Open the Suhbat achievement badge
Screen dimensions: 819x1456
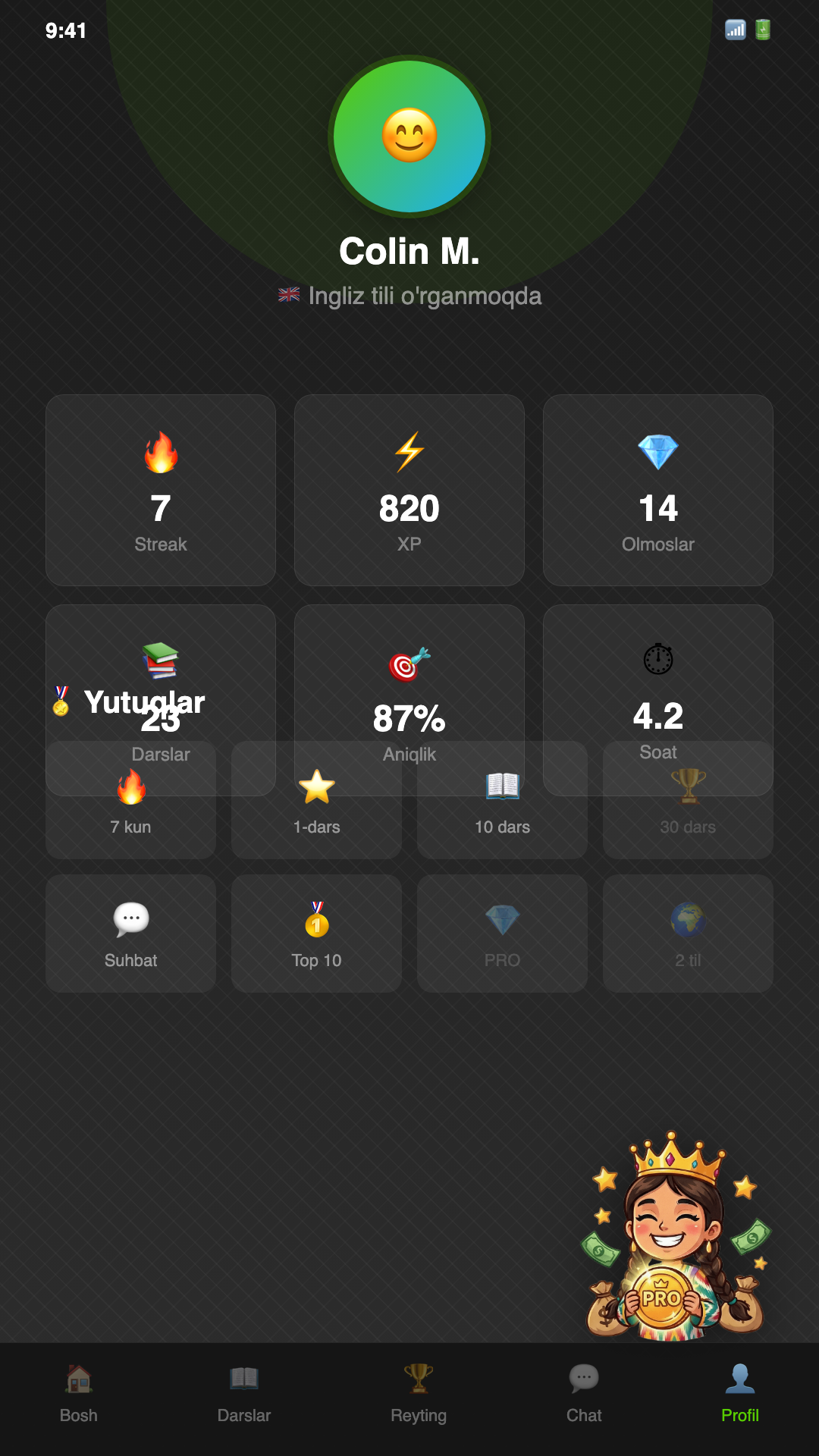[x=130, y=934]
